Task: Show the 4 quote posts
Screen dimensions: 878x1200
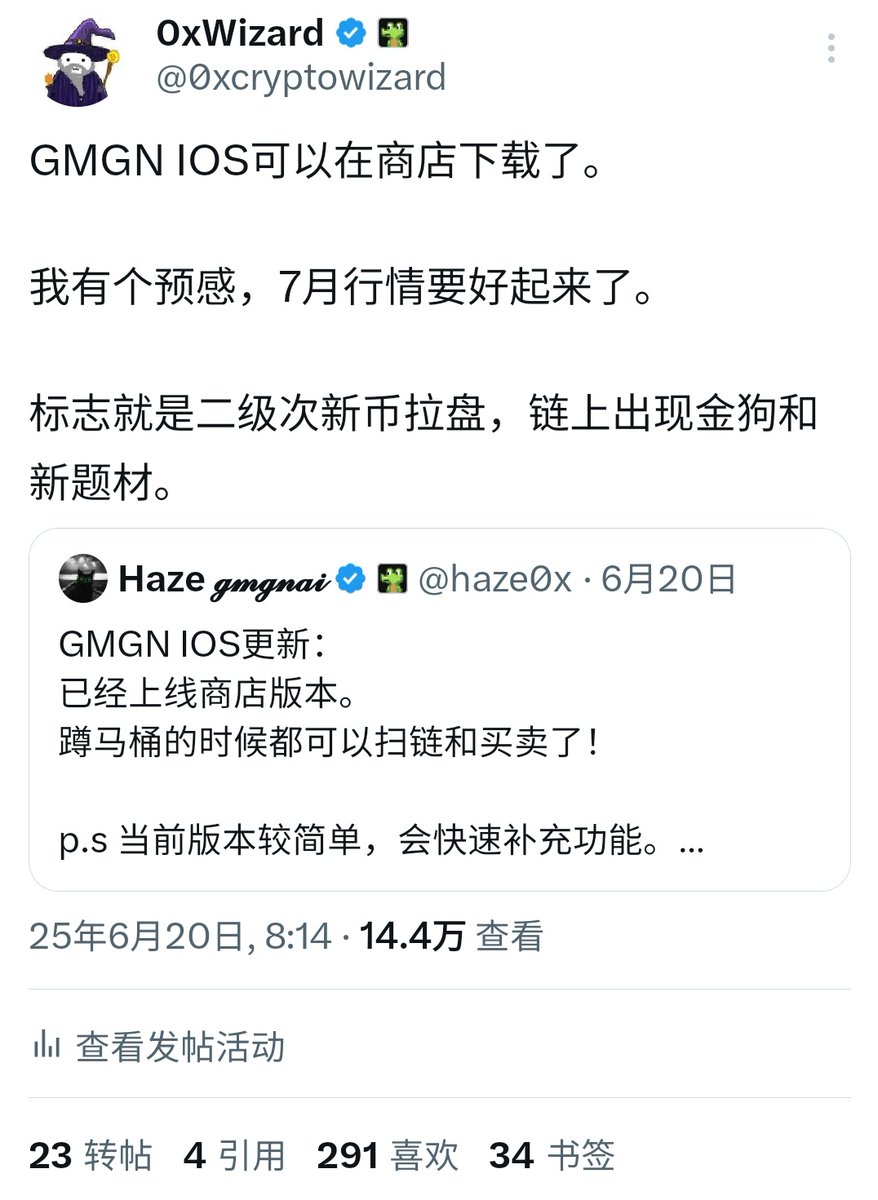Action: click(234, 1156)
